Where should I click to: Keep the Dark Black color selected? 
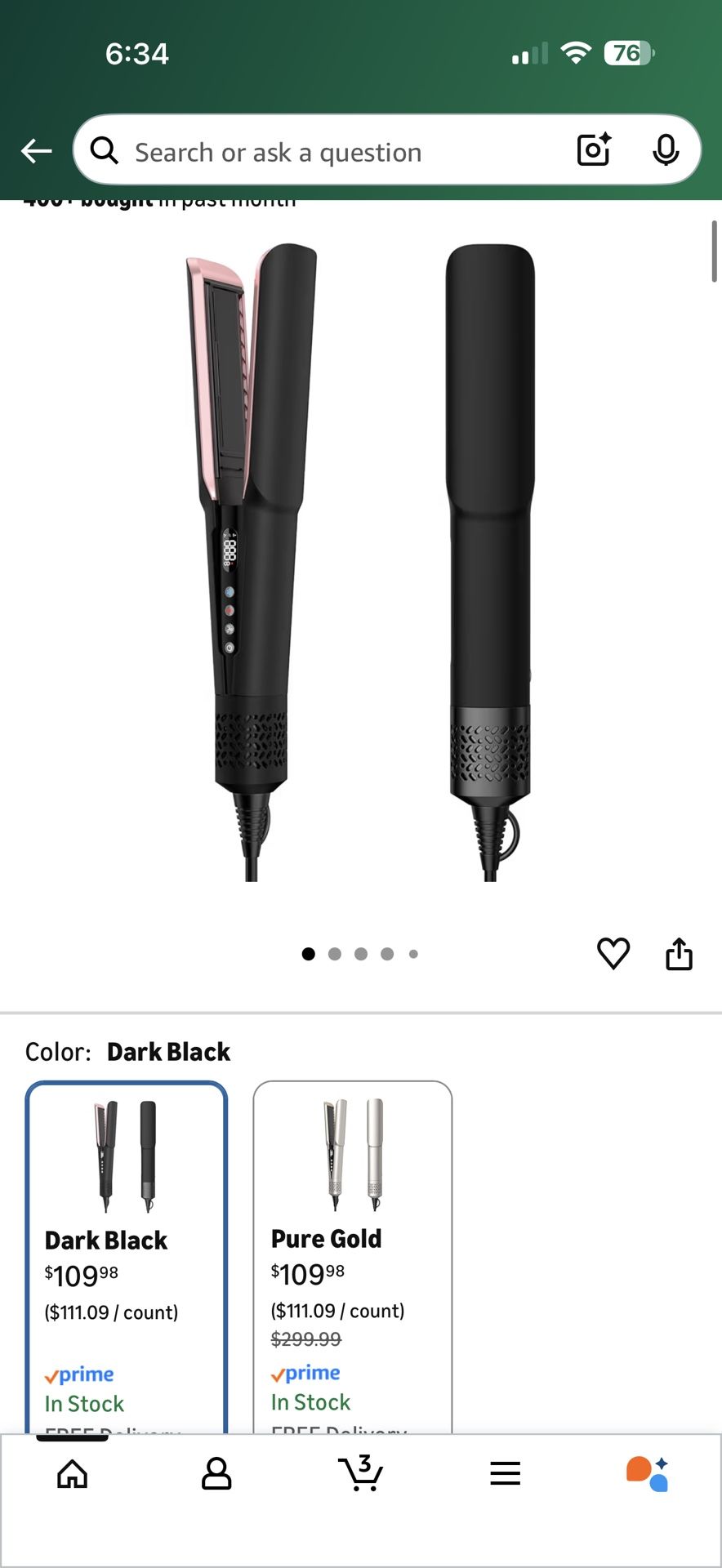[x=126, y=1225]
